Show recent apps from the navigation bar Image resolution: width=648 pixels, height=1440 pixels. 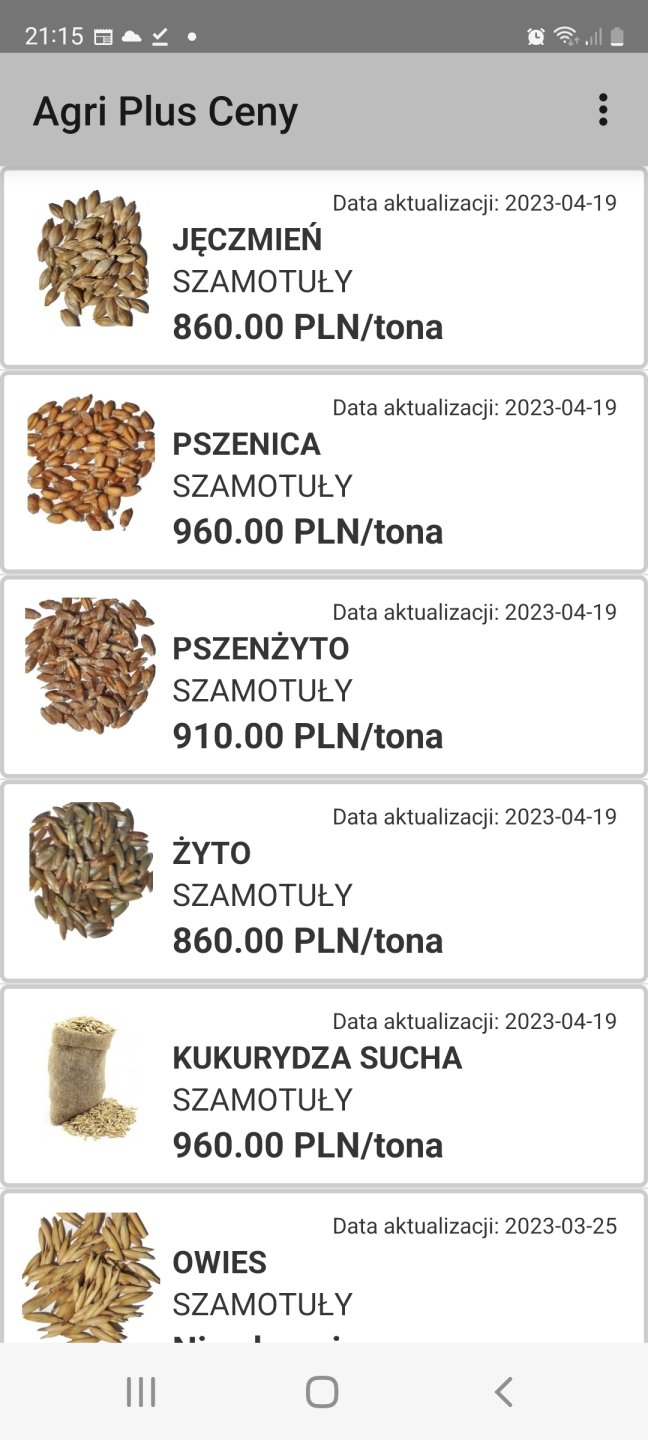click(x=141, y=1391)
